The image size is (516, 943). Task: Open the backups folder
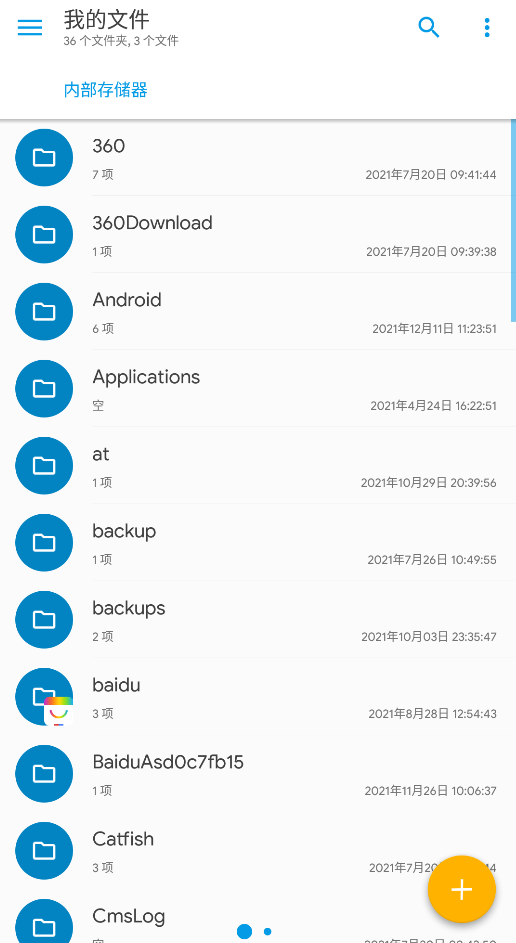pyautogui.click(x=258, y=619)
